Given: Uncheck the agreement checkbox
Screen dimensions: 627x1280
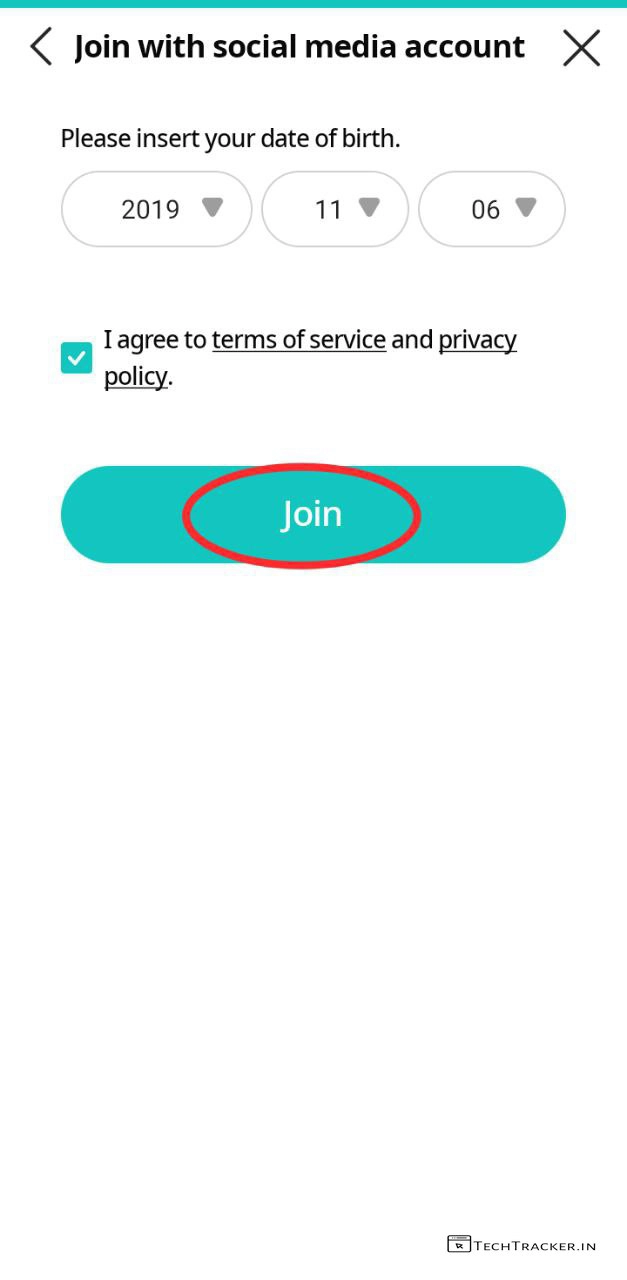Looking at the screenshot, I should pyautogui.click(x=77, y=358).
